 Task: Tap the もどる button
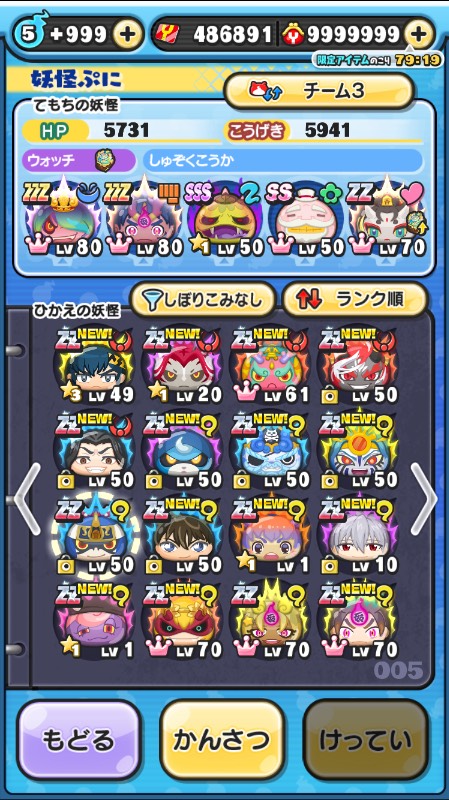tap(79, 740)
